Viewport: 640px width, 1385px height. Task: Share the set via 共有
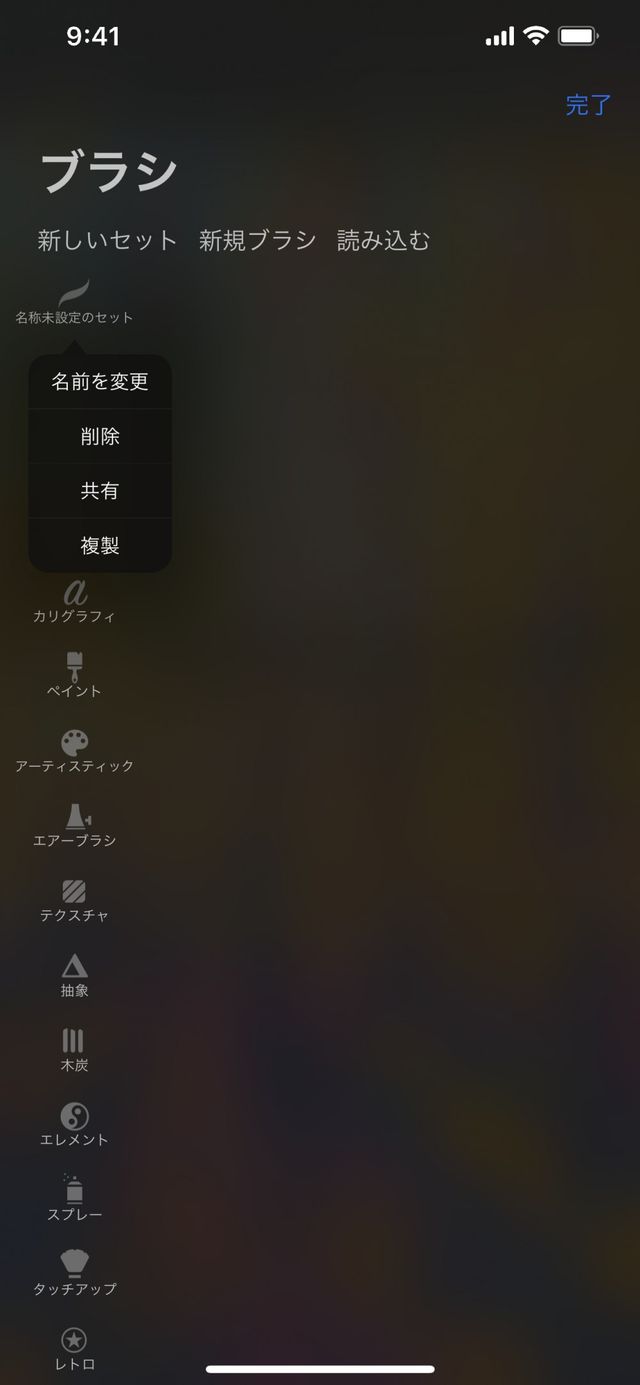click(100, 491)
